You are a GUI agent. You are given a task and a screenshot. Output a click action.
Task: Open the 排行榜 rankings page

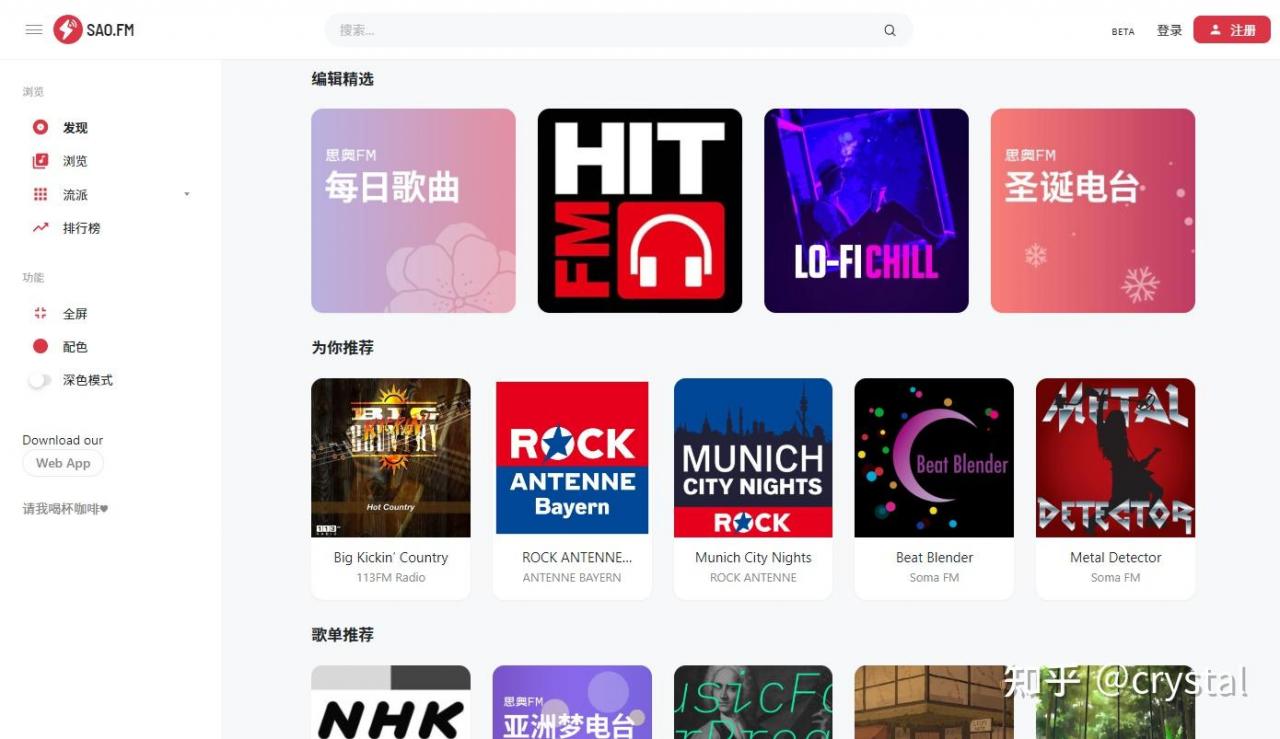pyautogui.click(x=81, y=228)
